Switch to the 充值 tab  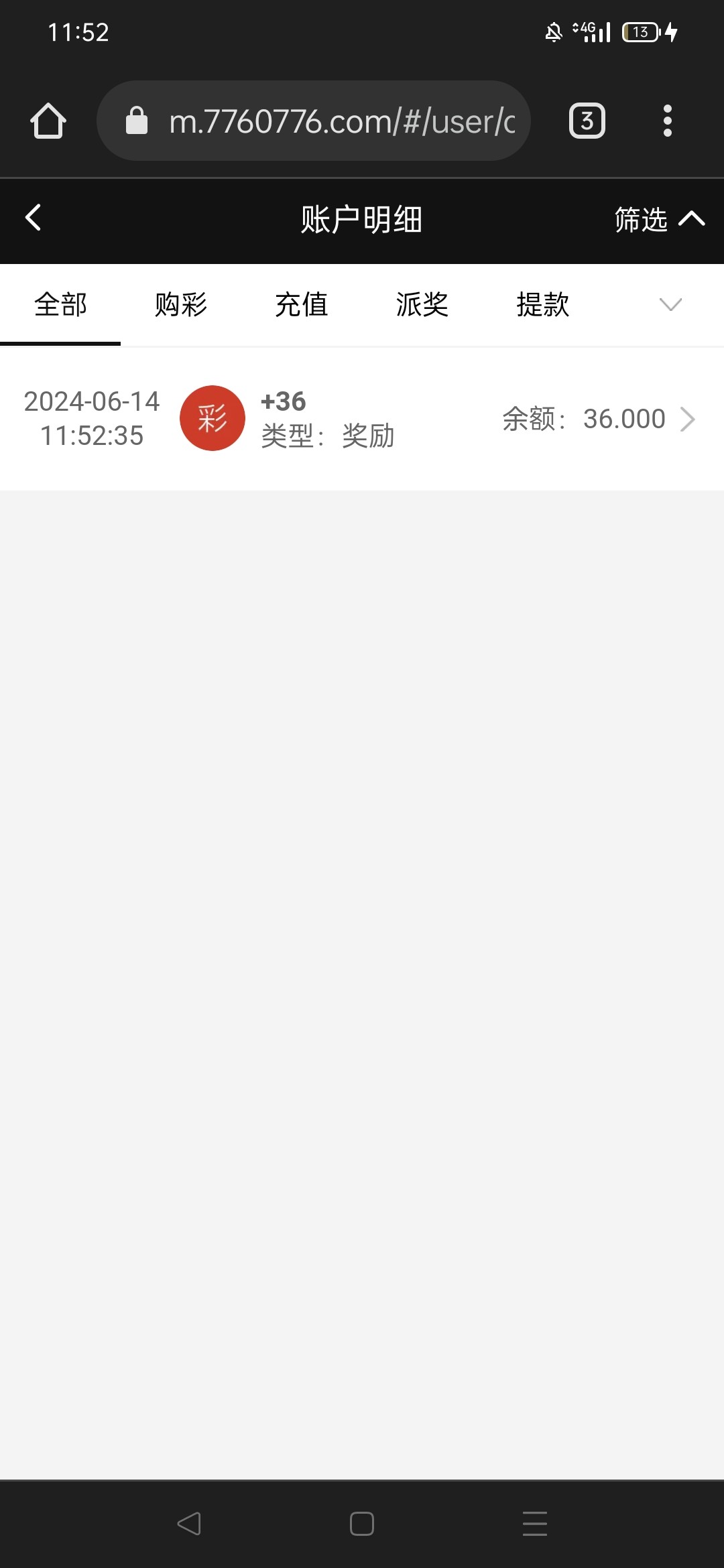click(x=302, y=305)
